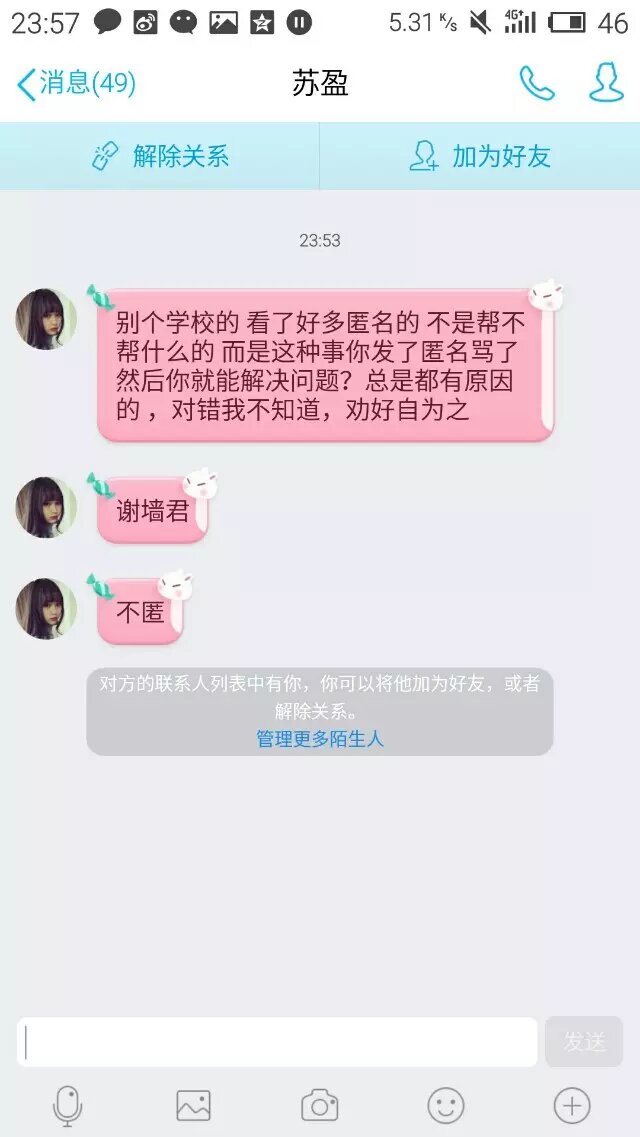
Task: Open the picture gallery icon
Action: coord(193,1106)
